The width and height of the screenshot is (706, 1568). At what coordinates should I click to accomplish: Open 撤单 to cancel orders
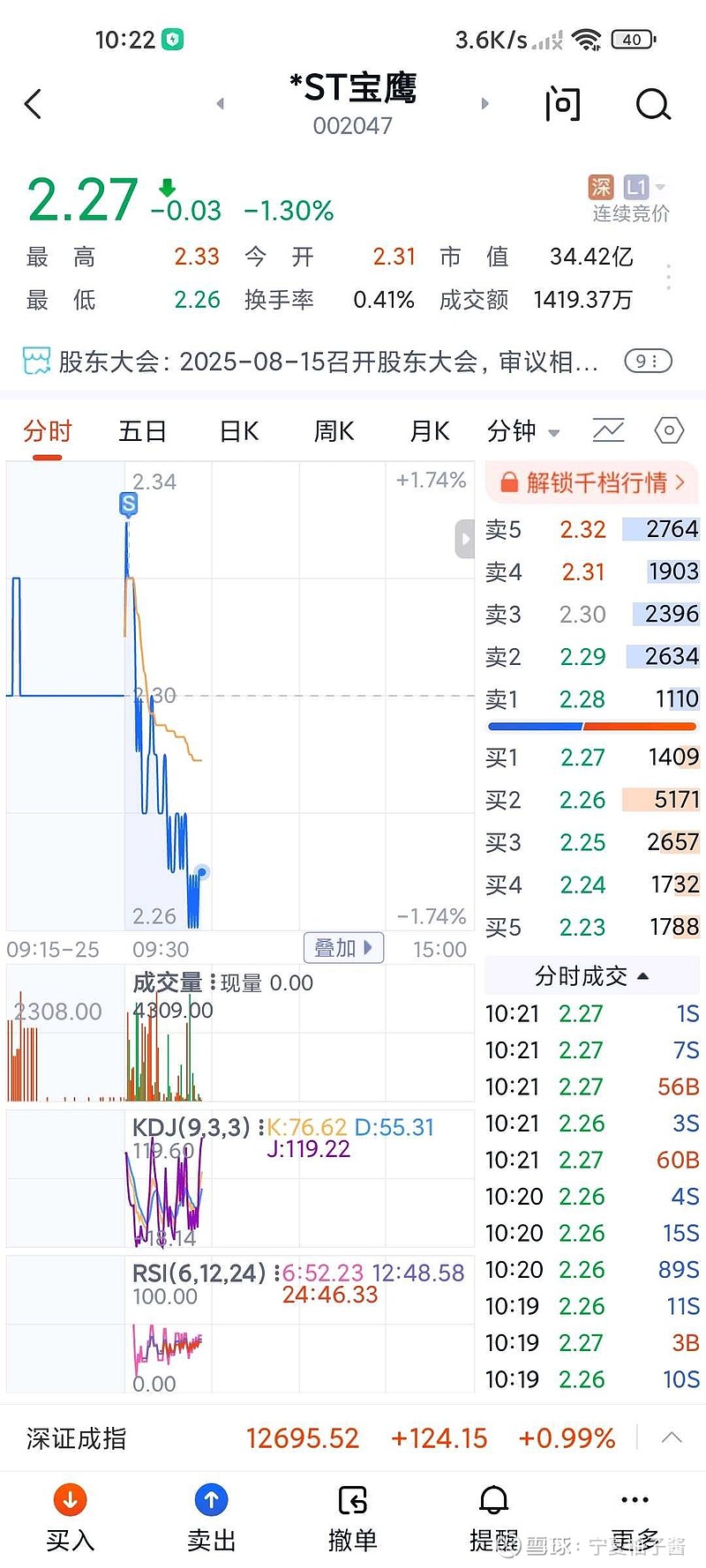click(x=353, y=1519)
